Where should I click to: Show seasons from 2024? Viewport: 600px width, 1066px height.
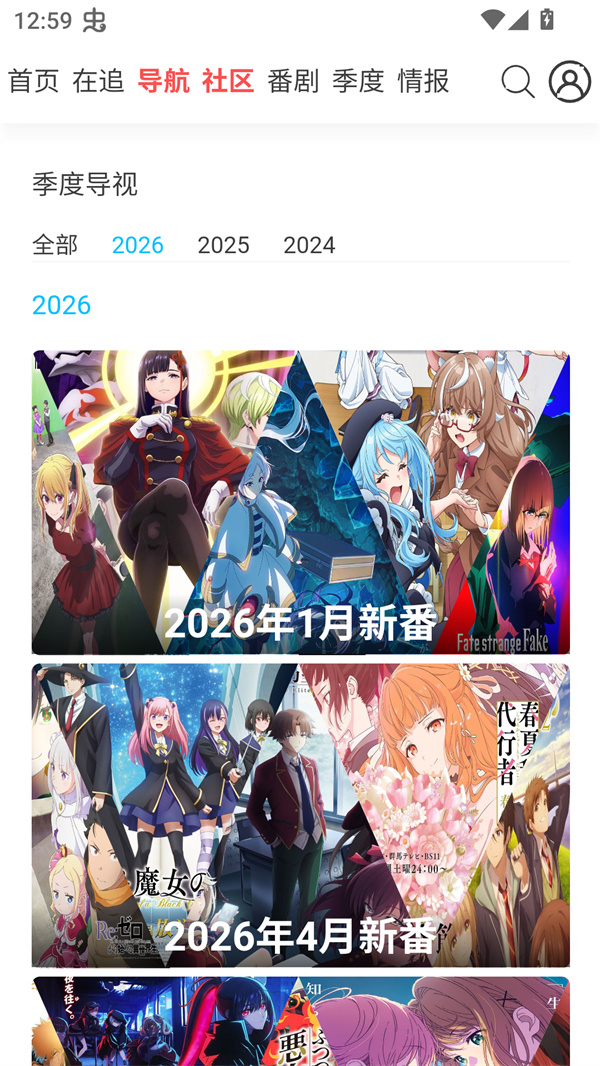pos(309,244)
